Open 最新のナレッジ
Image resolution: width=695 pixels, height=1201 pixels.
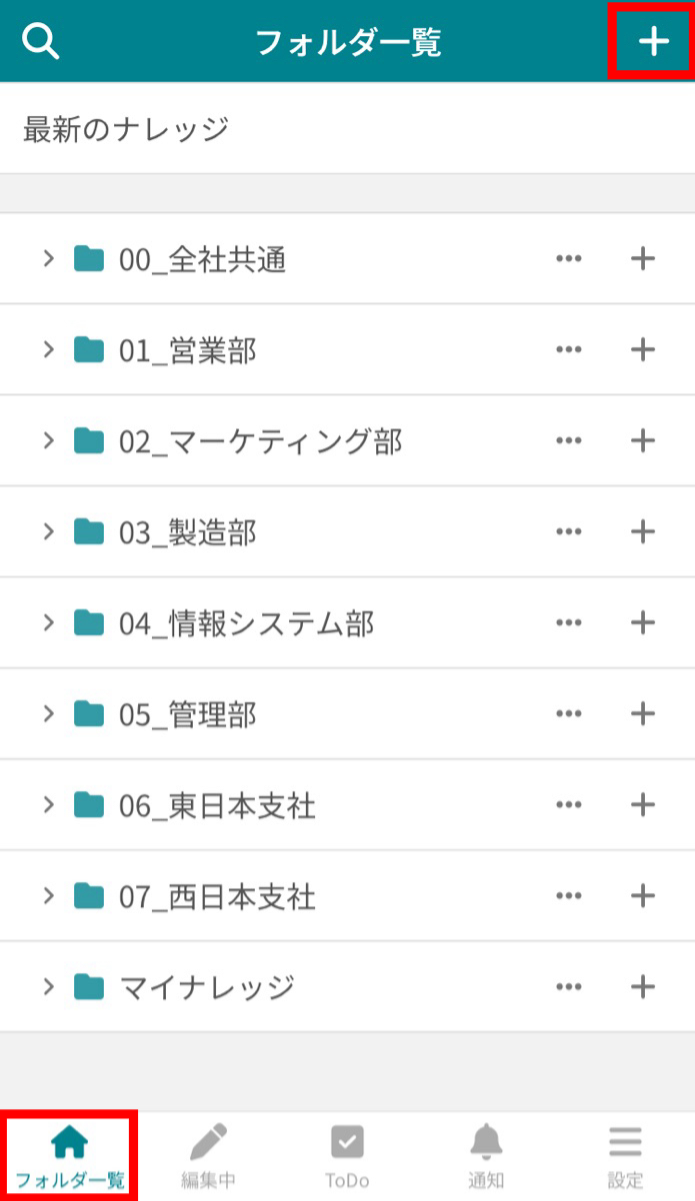coord(126,129)
